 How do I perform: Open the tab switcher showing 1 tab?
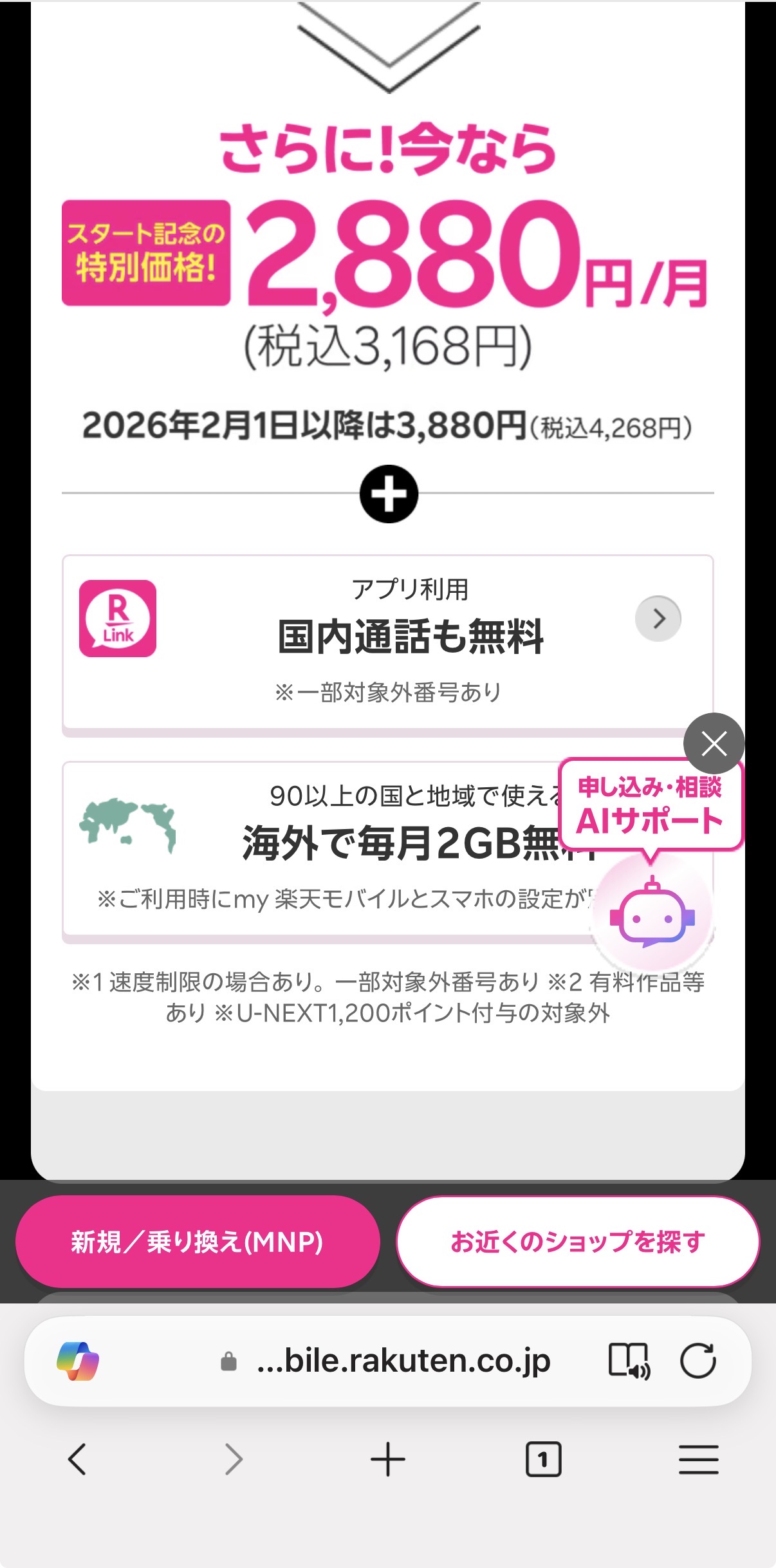pyautogui.click(x=543, y=1459)
